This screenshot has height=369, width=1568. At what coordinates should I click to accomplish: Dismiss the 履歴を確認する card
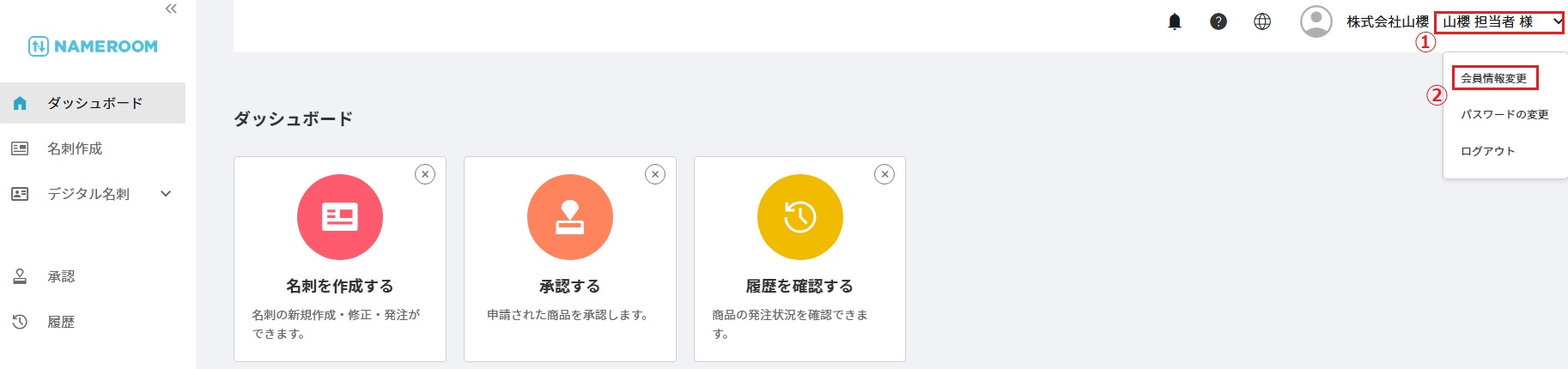coord(884,174)
